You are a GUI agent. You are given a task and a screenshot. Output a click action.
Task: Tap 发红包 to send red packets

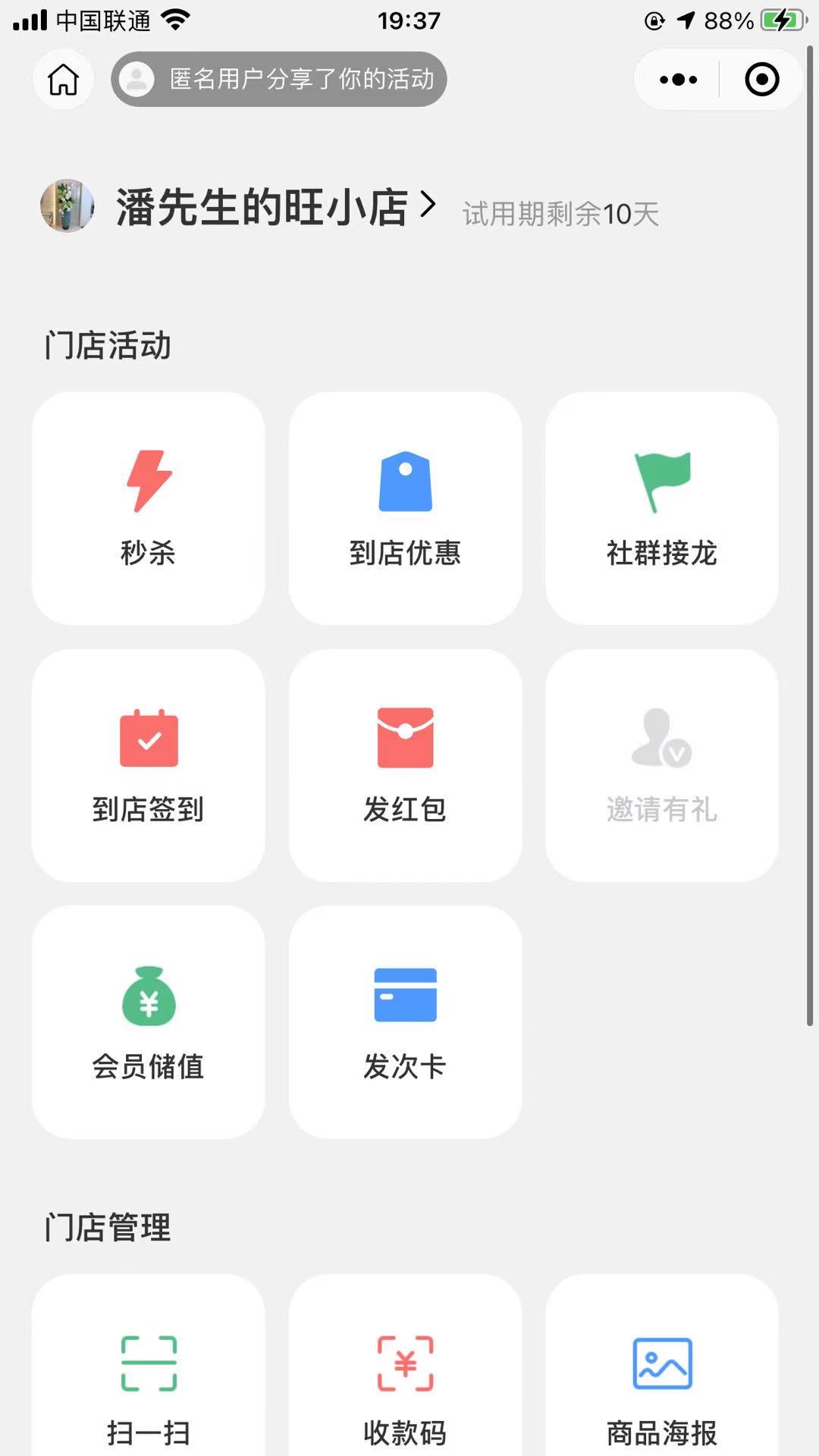click(405, 764)
